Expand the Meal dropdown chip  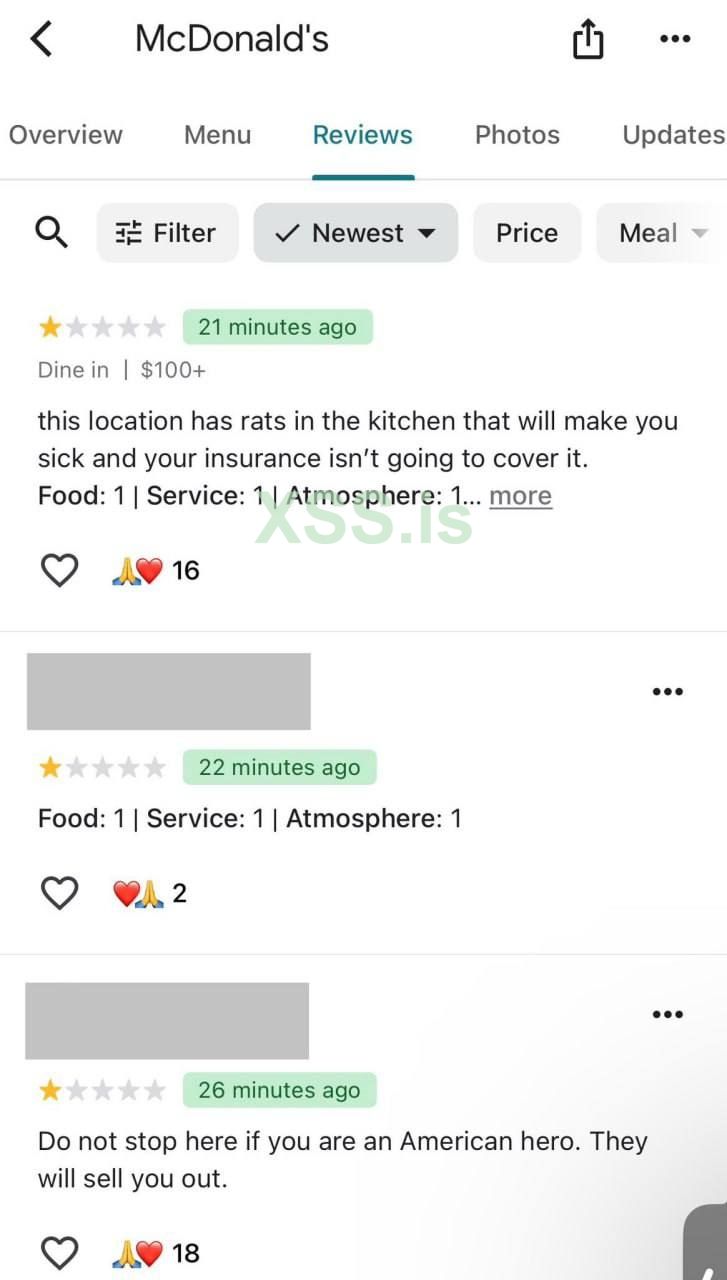pyautogui.click(x=661, y=233)
